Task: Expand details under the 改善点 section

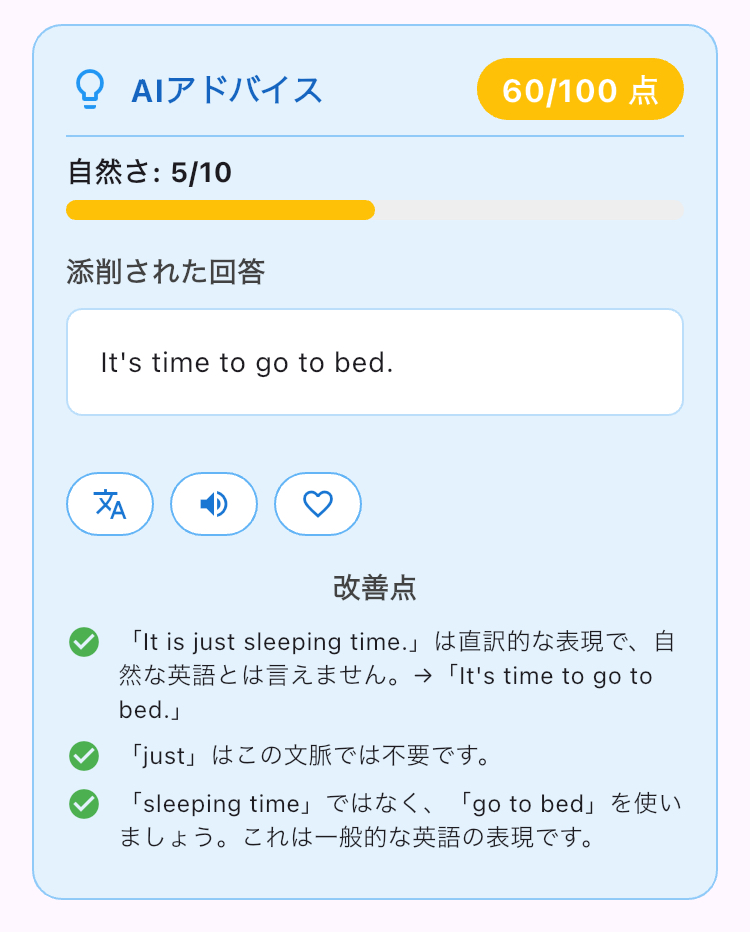Action: (374, 589)
